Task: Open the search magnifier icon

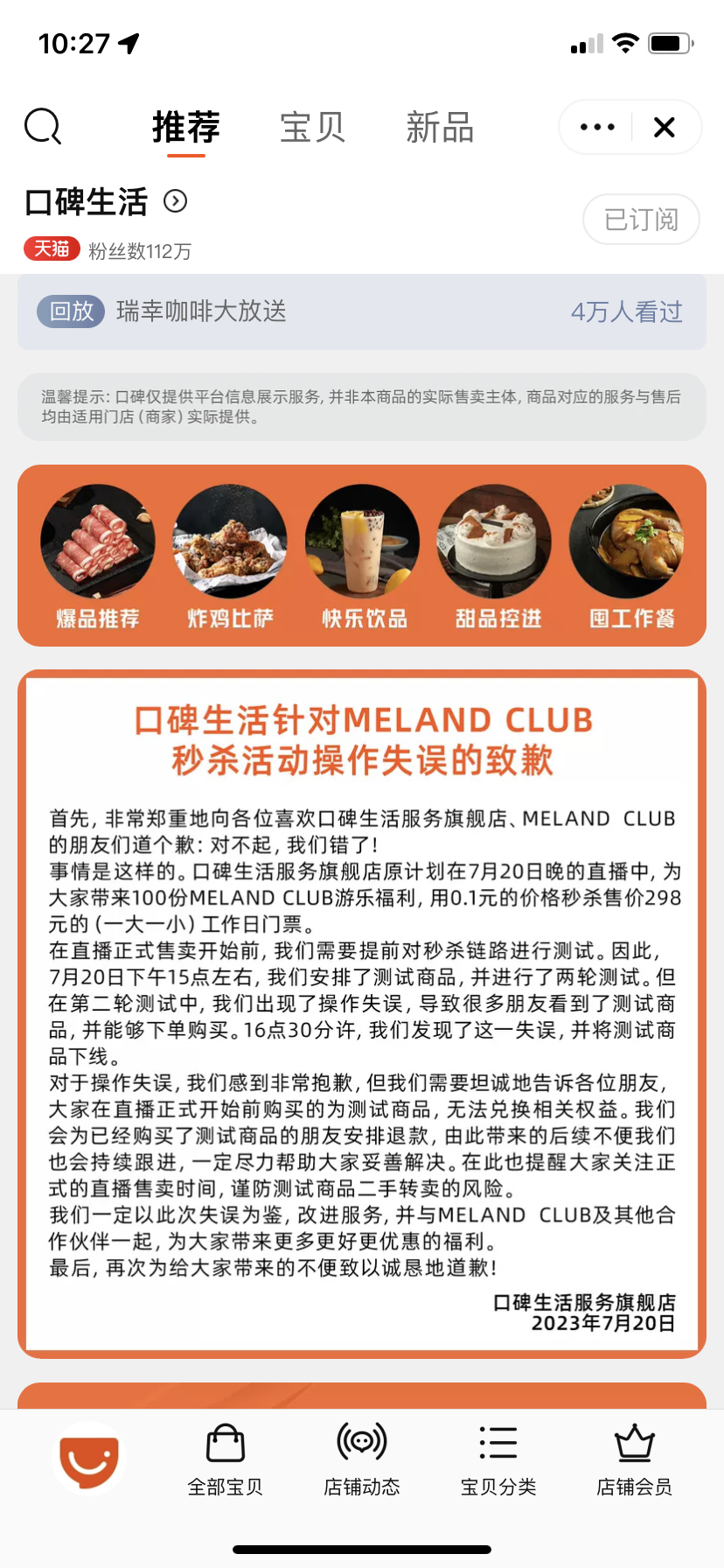Action: pyautogui.click(x=43, y=127)
